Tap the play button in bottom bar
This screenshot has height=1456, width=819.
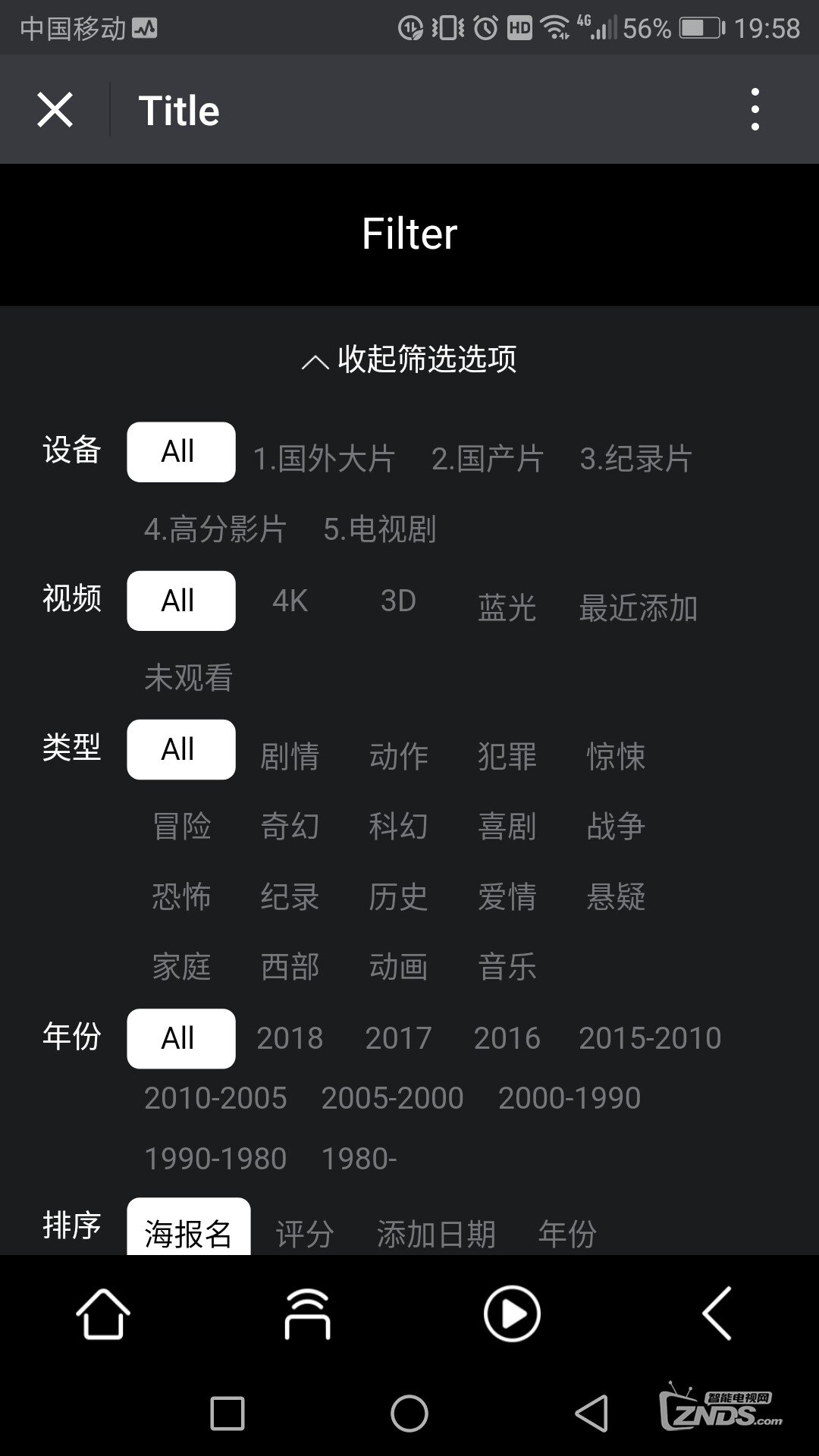point(512,1313)
